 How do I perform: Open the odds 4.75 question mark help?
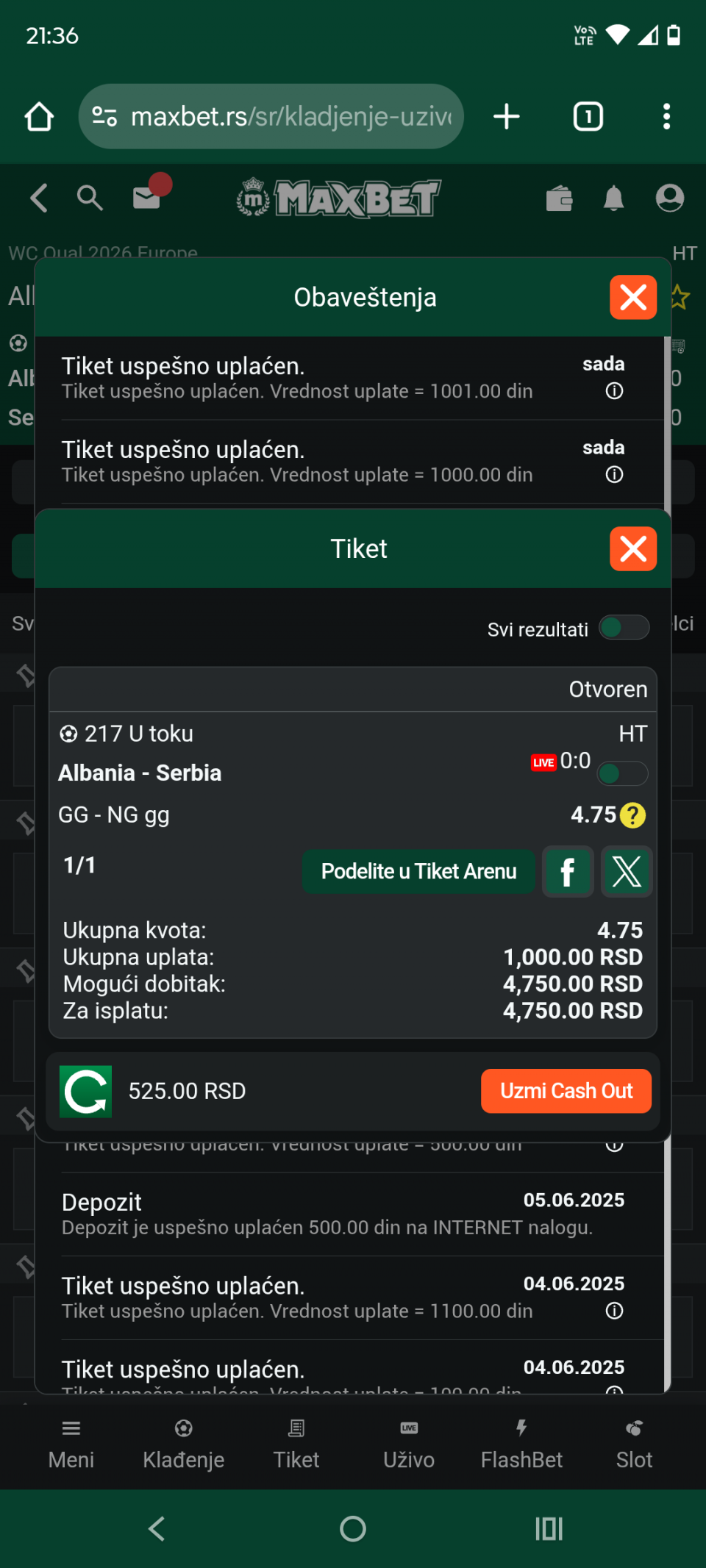(x=632, y=815)
